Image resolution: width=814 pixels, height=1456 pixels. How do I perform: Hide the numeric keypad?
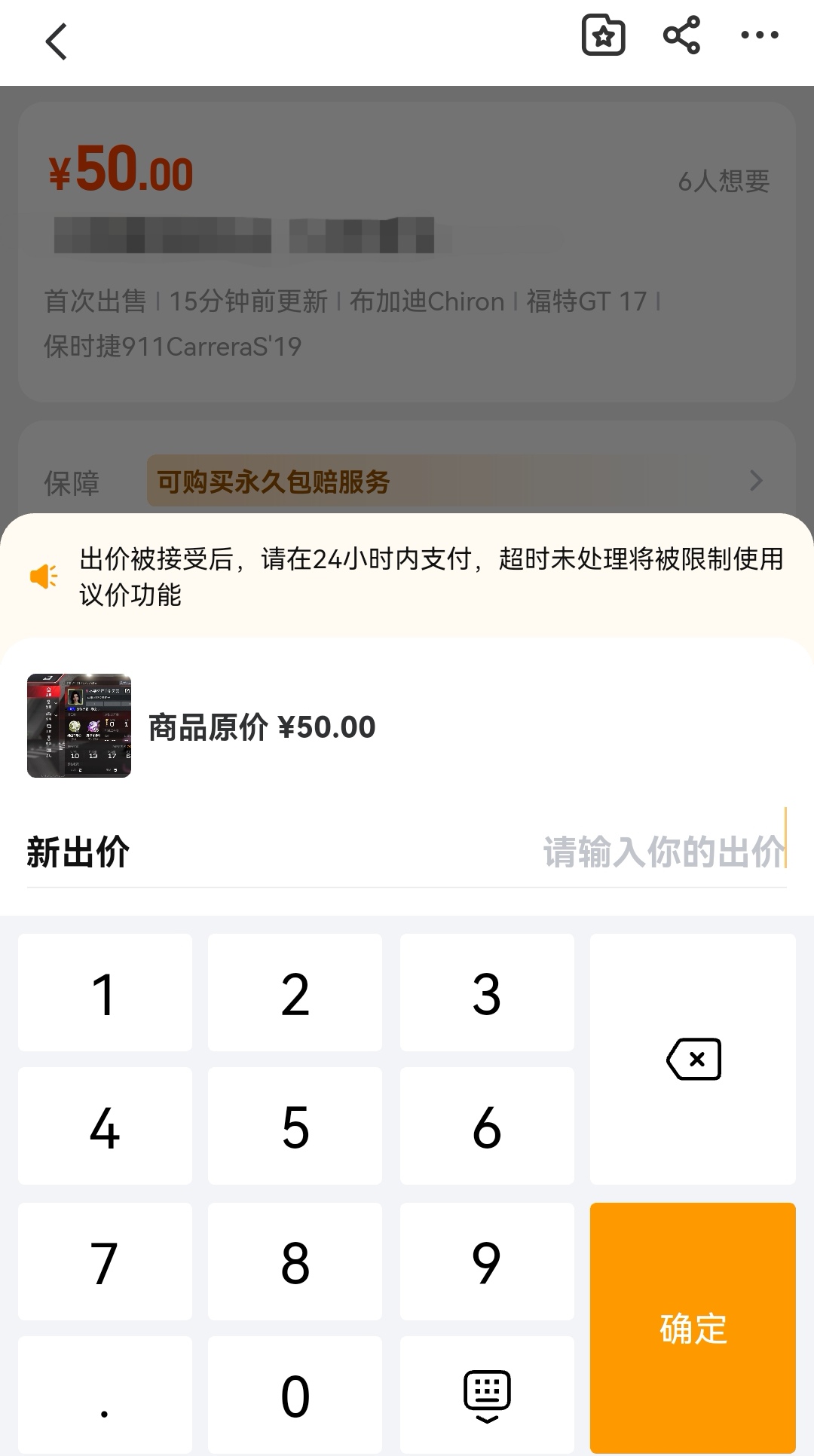[487, 1395]
